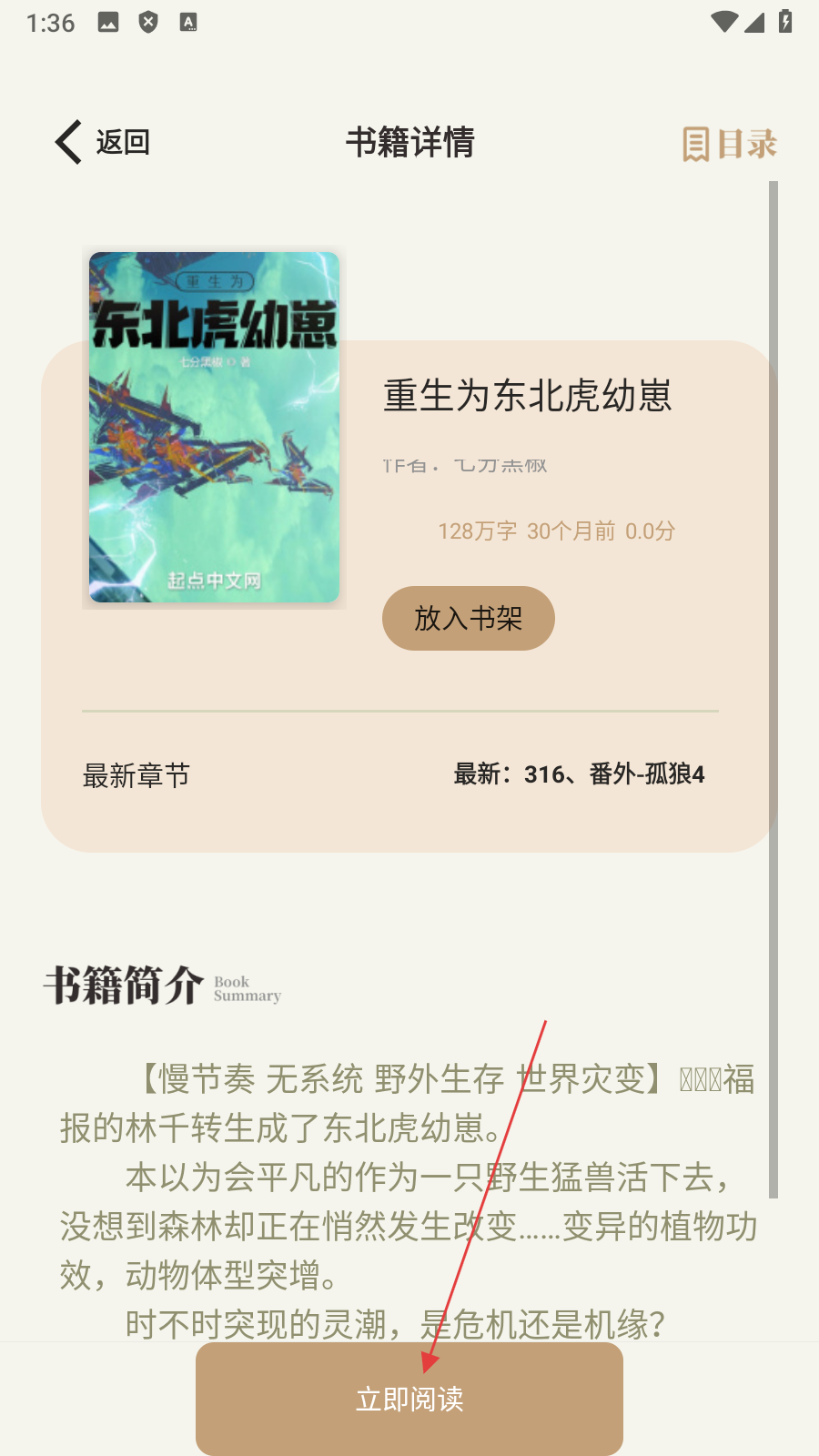
Task: Start reading with 立即阅读
Action: click(x=409, y=1399)
